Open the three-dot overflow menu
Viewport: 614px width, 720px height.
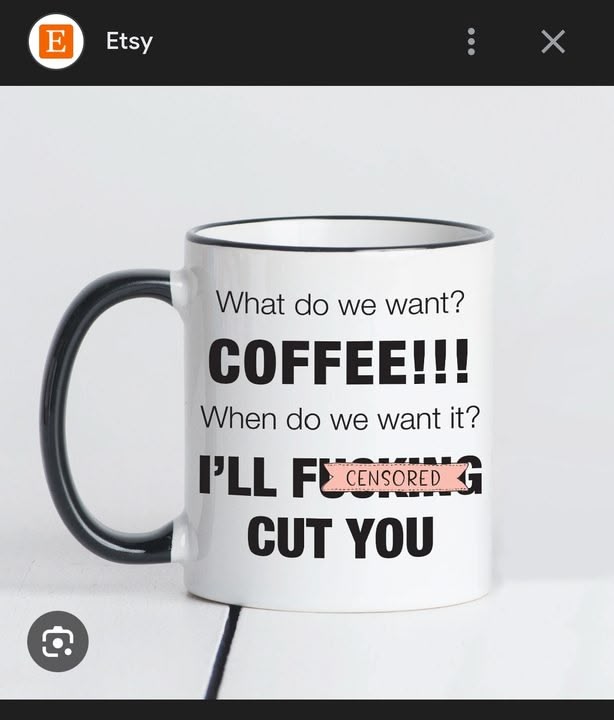[471, 41]
